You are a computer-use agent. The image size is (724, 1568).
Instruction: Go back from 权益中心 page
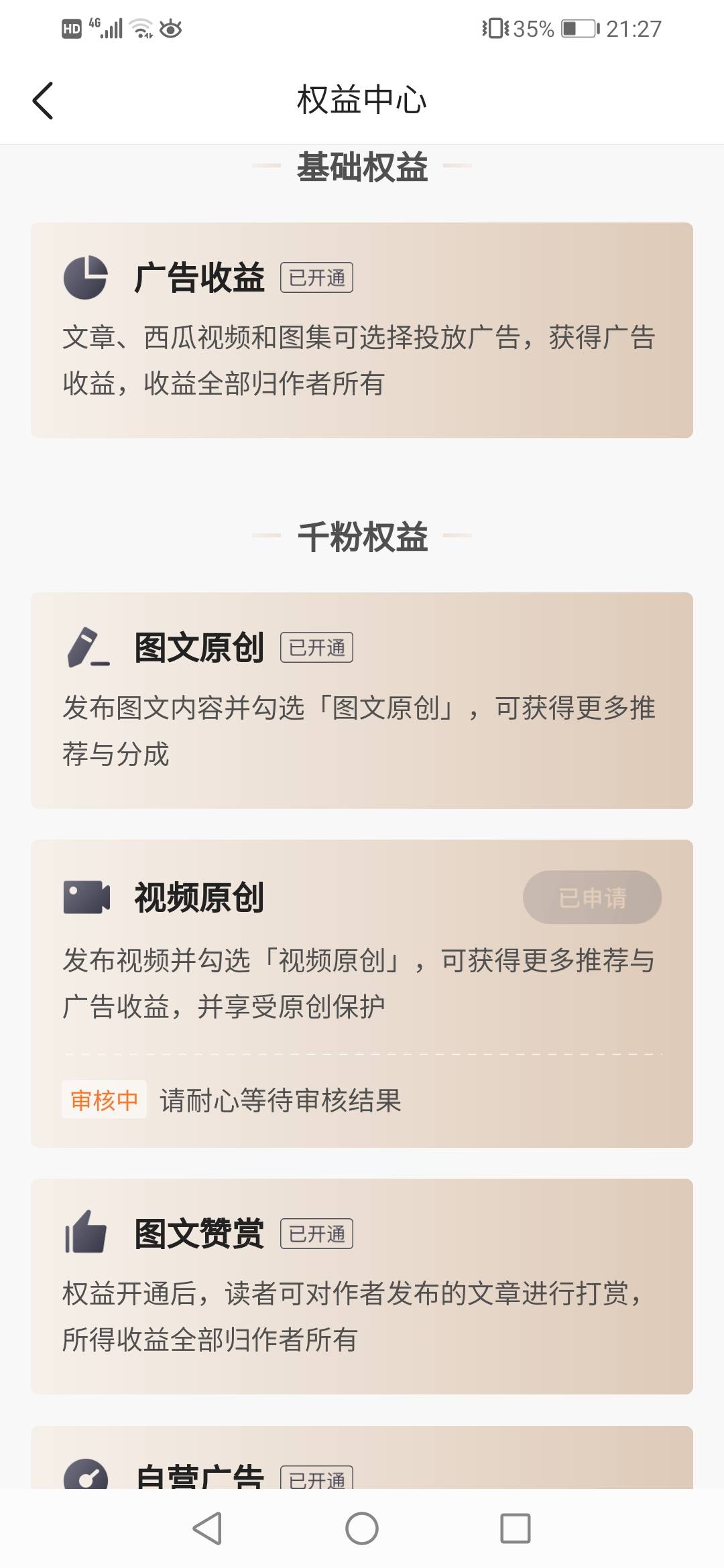[x=43, y=101]
